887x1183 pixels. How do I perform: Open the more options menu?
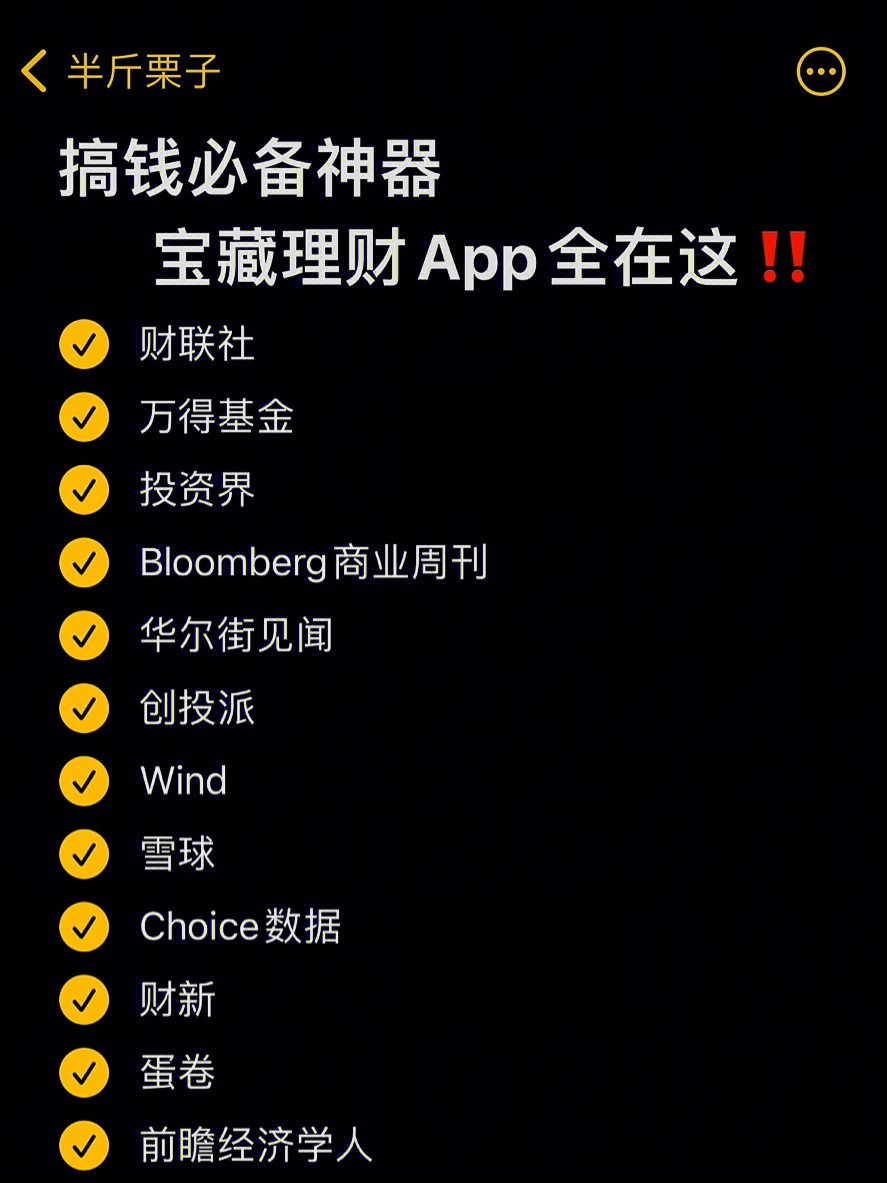tap(821, 72)
